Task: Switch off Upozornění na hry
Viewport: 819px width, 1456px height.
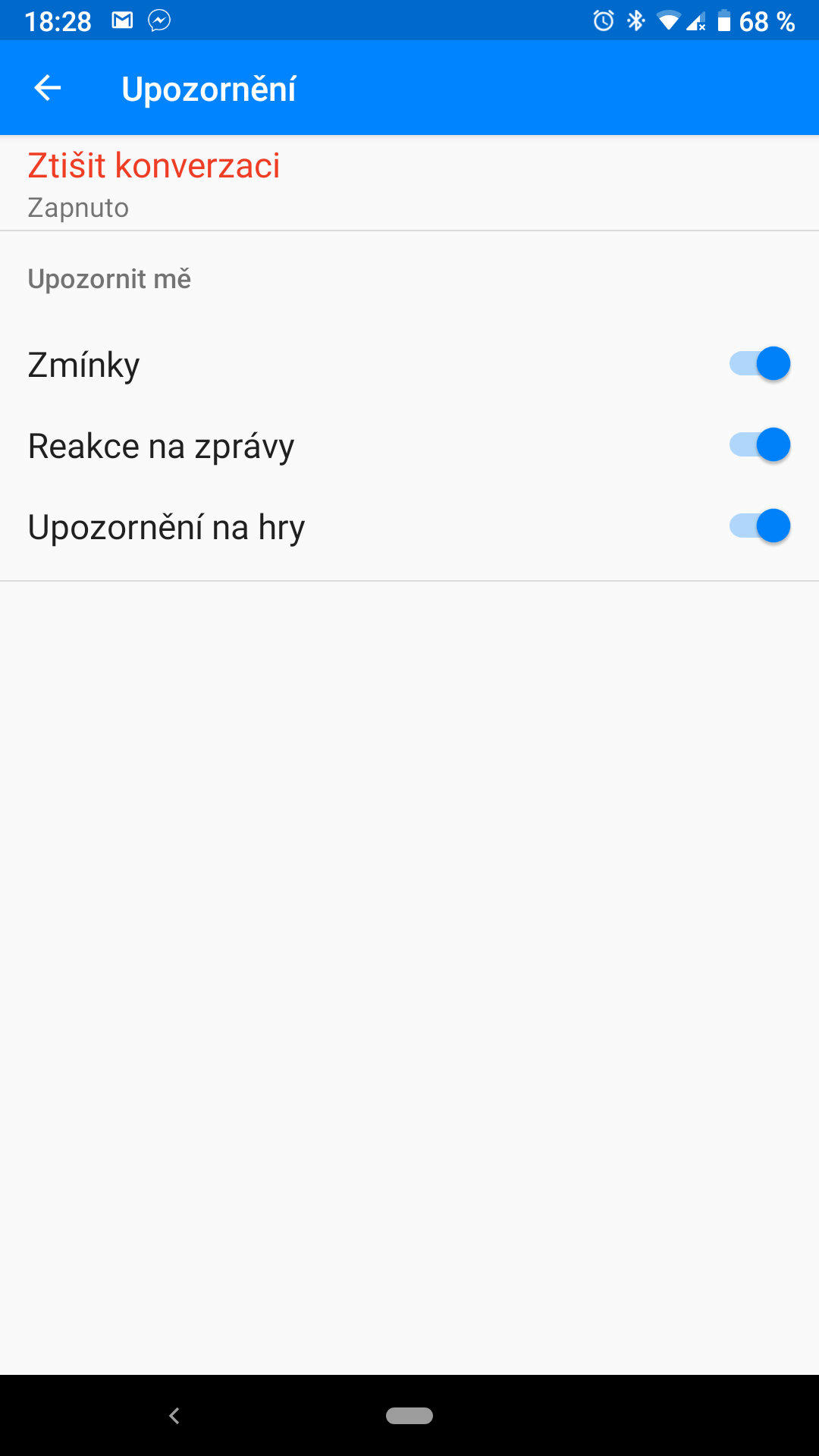Action: [760, 526]
